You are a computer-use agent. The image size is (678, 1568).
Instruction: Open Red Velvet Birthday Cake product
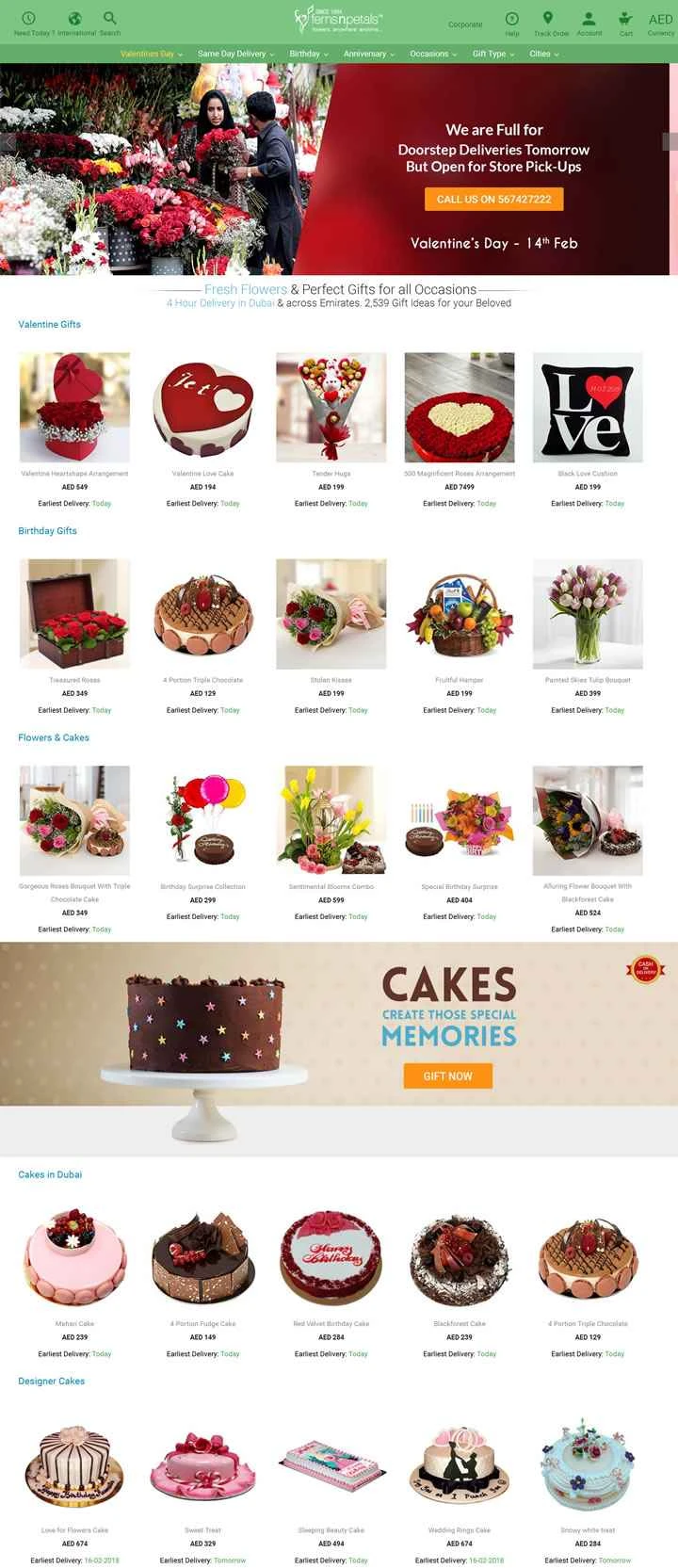pyautogui.click(x=331, y=1257)
